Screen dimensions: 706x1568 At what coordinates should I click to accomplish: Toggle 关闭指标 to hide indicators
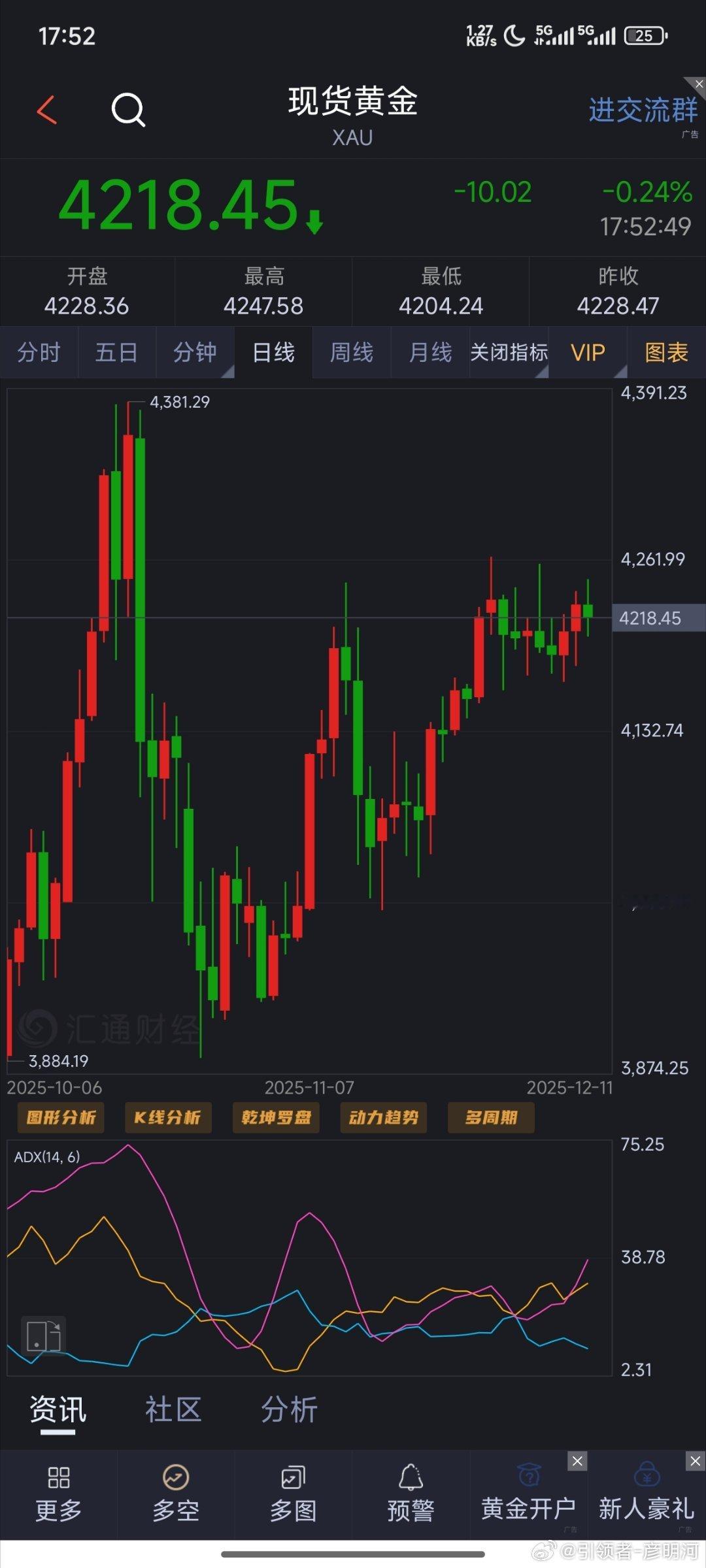509,352
